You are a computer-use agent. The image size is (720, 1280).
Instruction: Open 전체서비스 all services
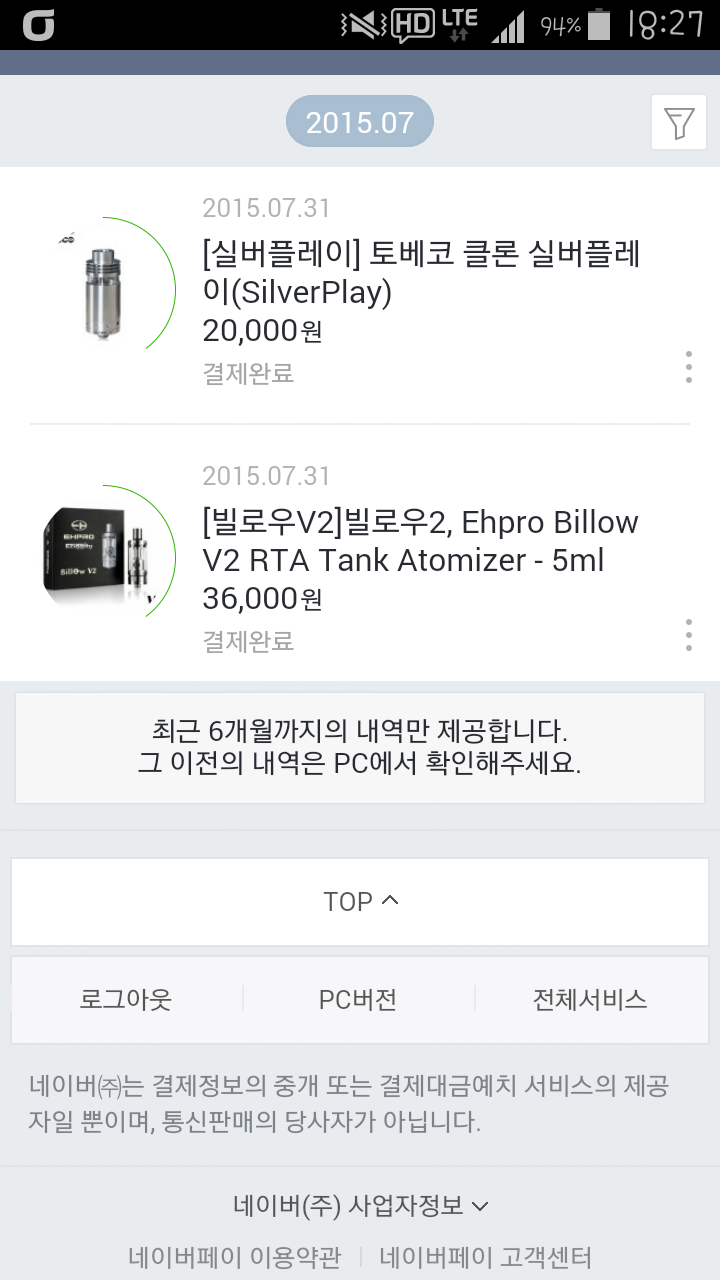[590, 999]
